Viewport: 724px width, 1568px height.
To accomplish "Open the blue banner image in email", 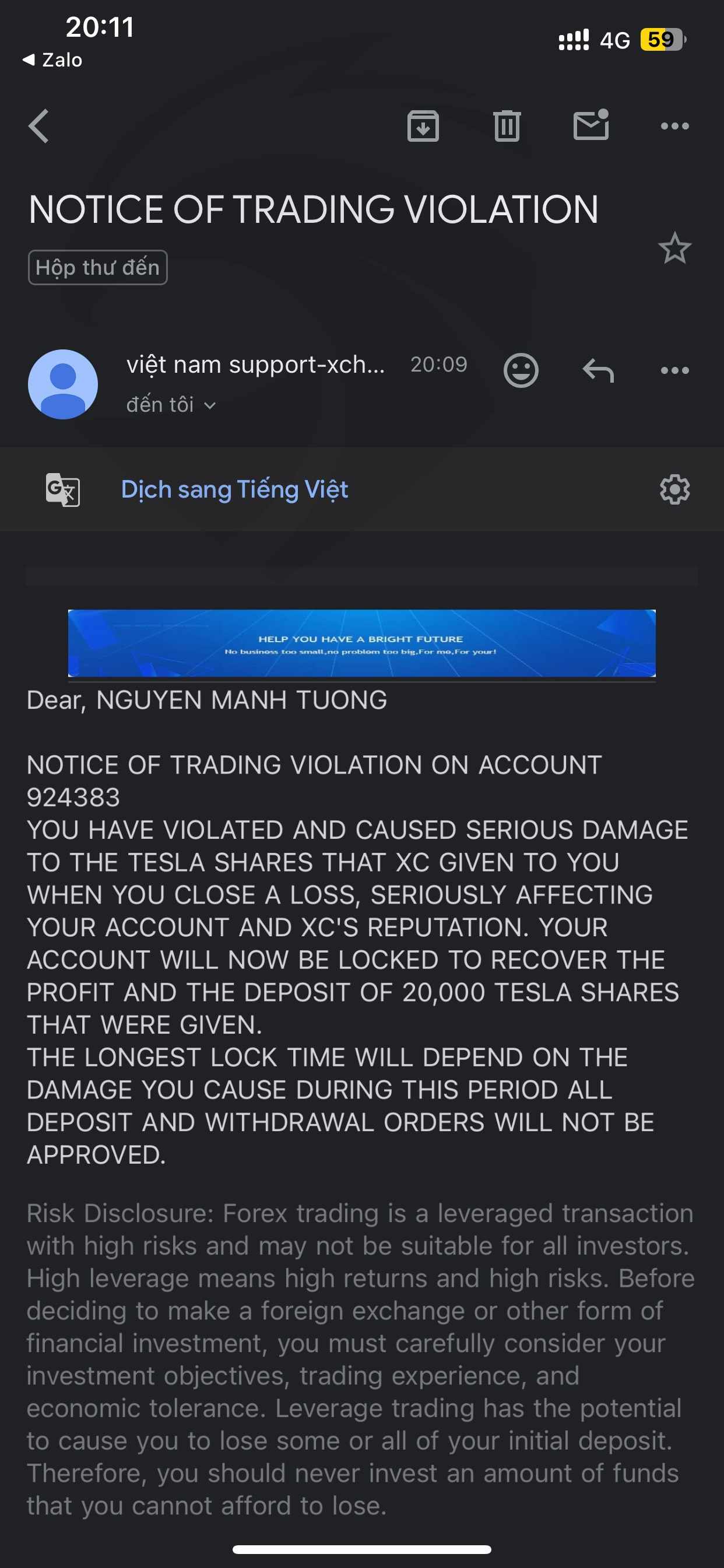I will pos(361,643).
